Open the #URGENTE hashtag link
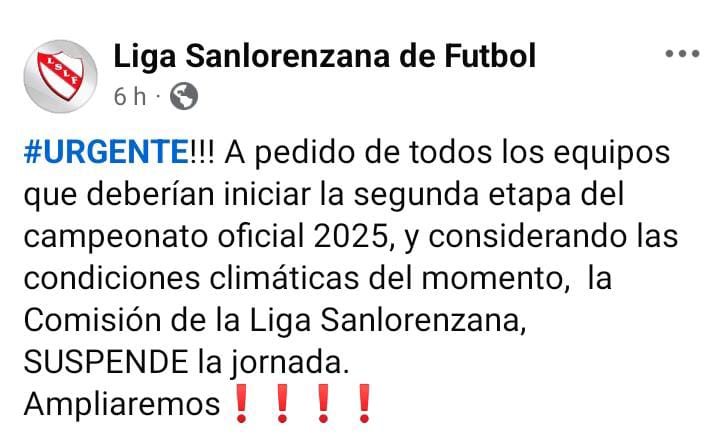The height and width of the screenshot is (445, 720). tap(105, 153)
